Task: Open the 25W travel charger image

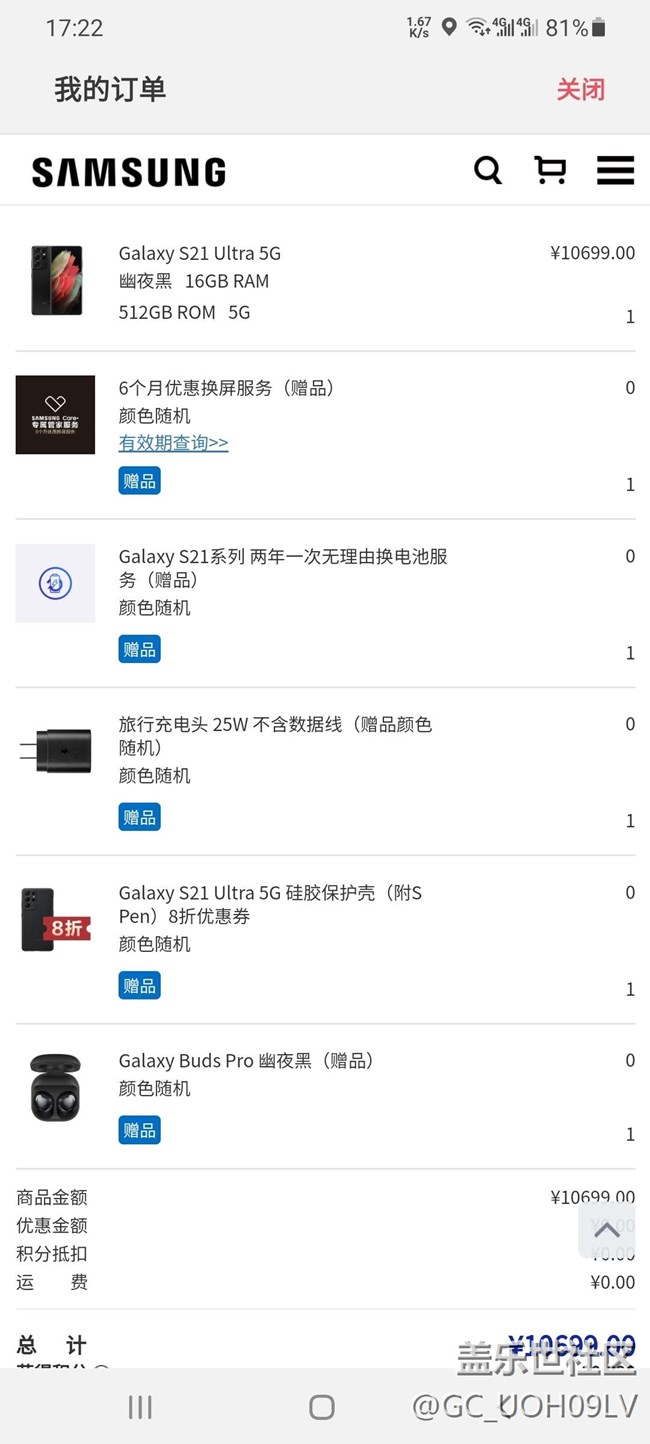Action: click(56, 750)
